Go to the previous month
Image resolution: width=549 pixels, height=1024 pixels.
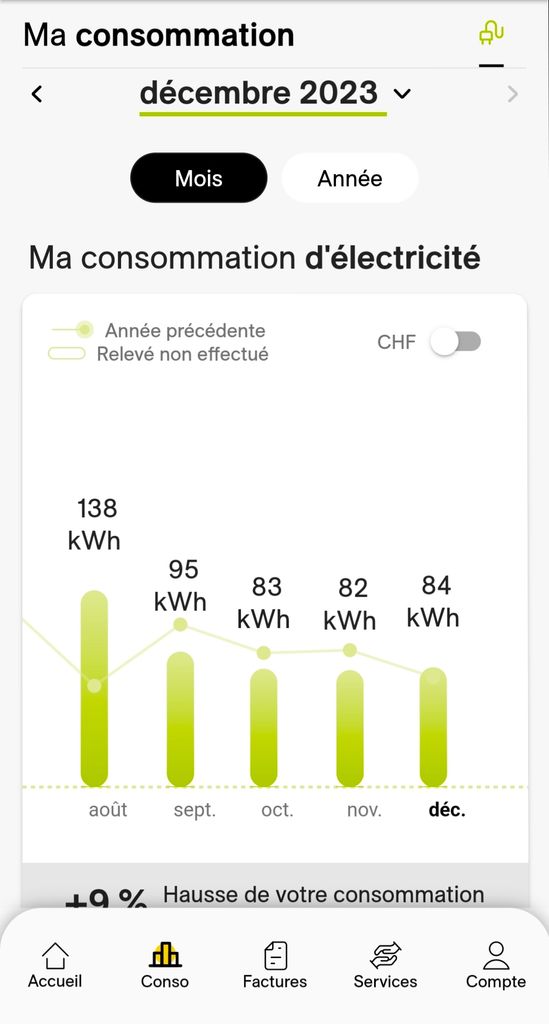pyautogui.click(x=37, y=94)
